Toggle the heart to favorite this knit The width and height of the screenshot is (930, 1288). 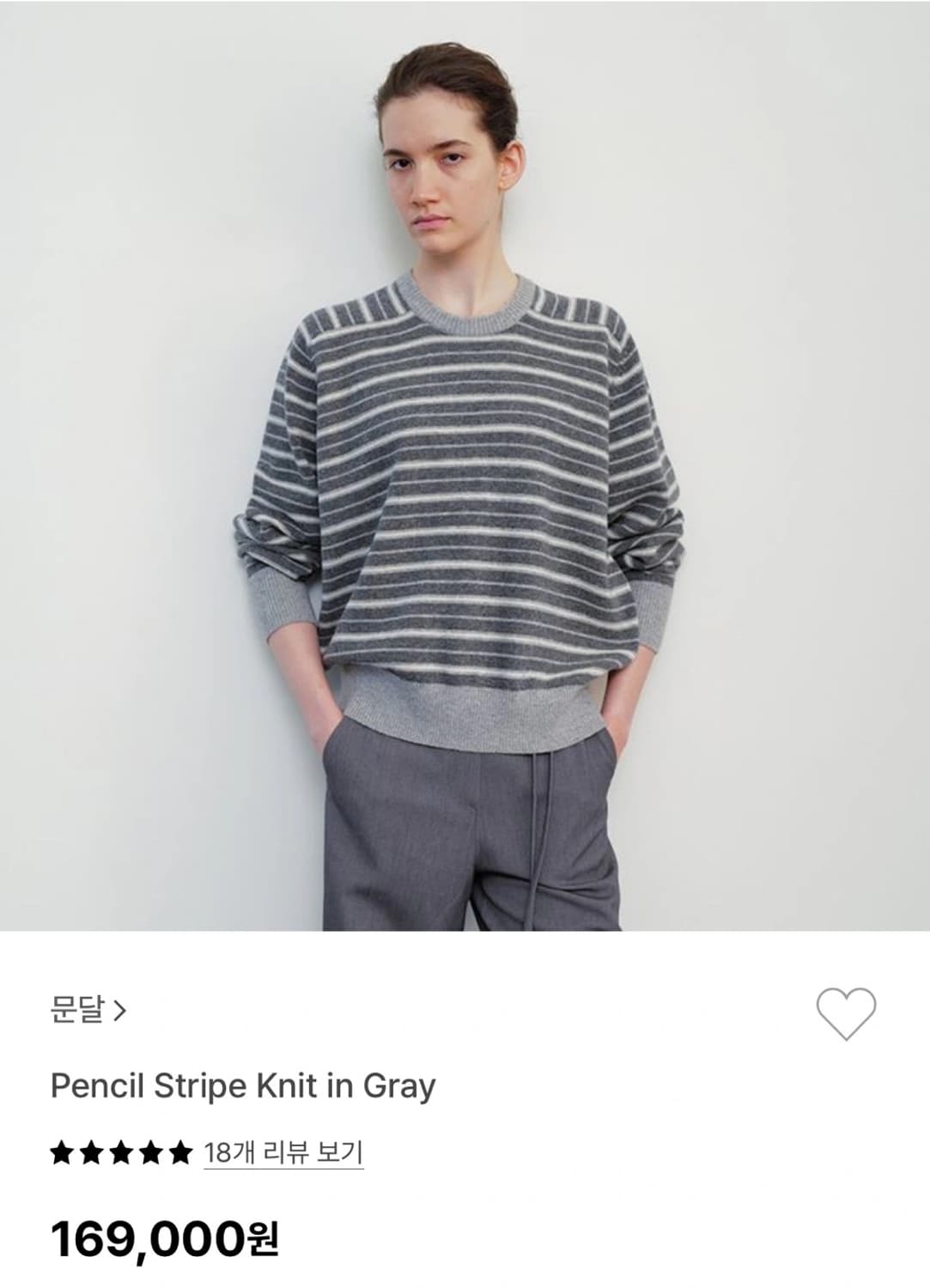[x=845, y=1012]
